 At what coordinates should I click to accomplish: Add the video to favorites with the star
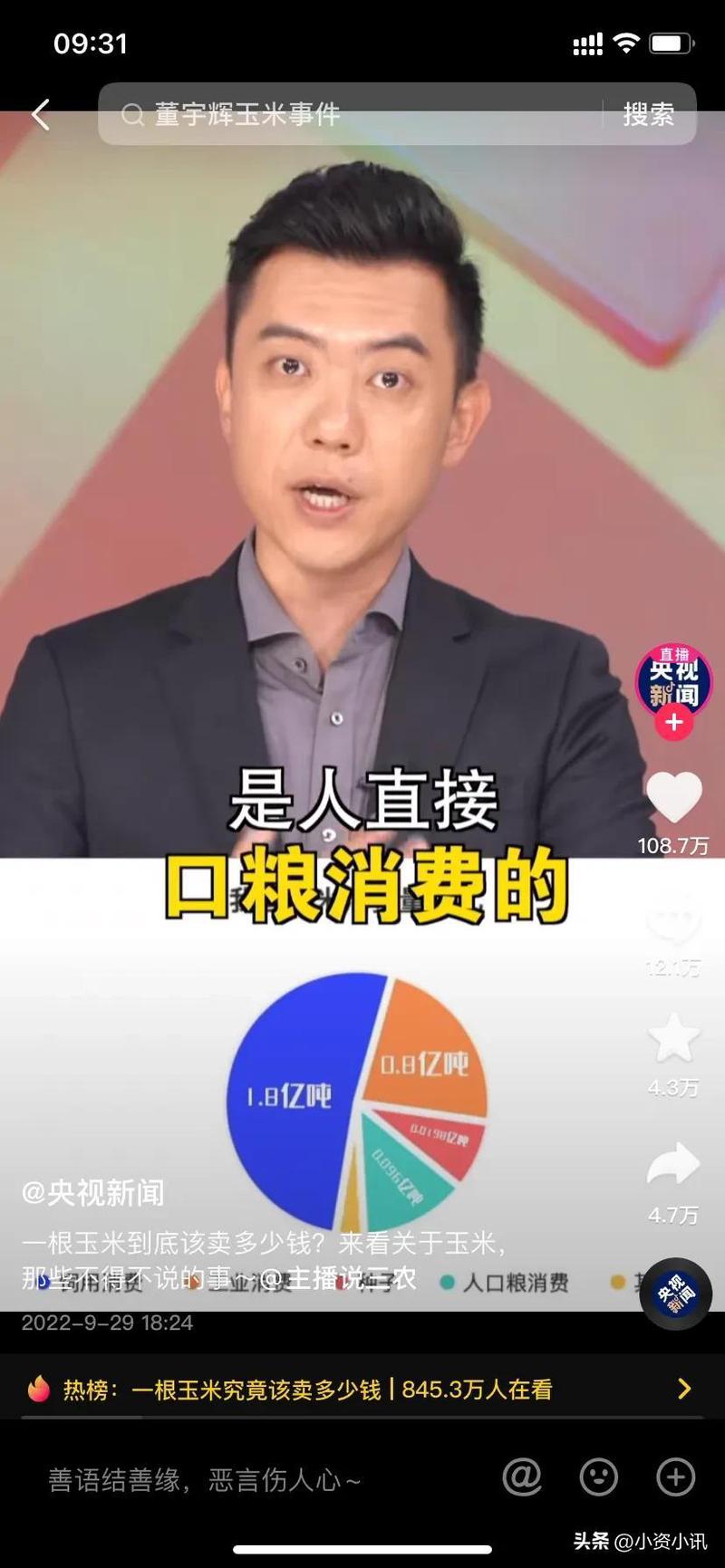(673, 1038)
